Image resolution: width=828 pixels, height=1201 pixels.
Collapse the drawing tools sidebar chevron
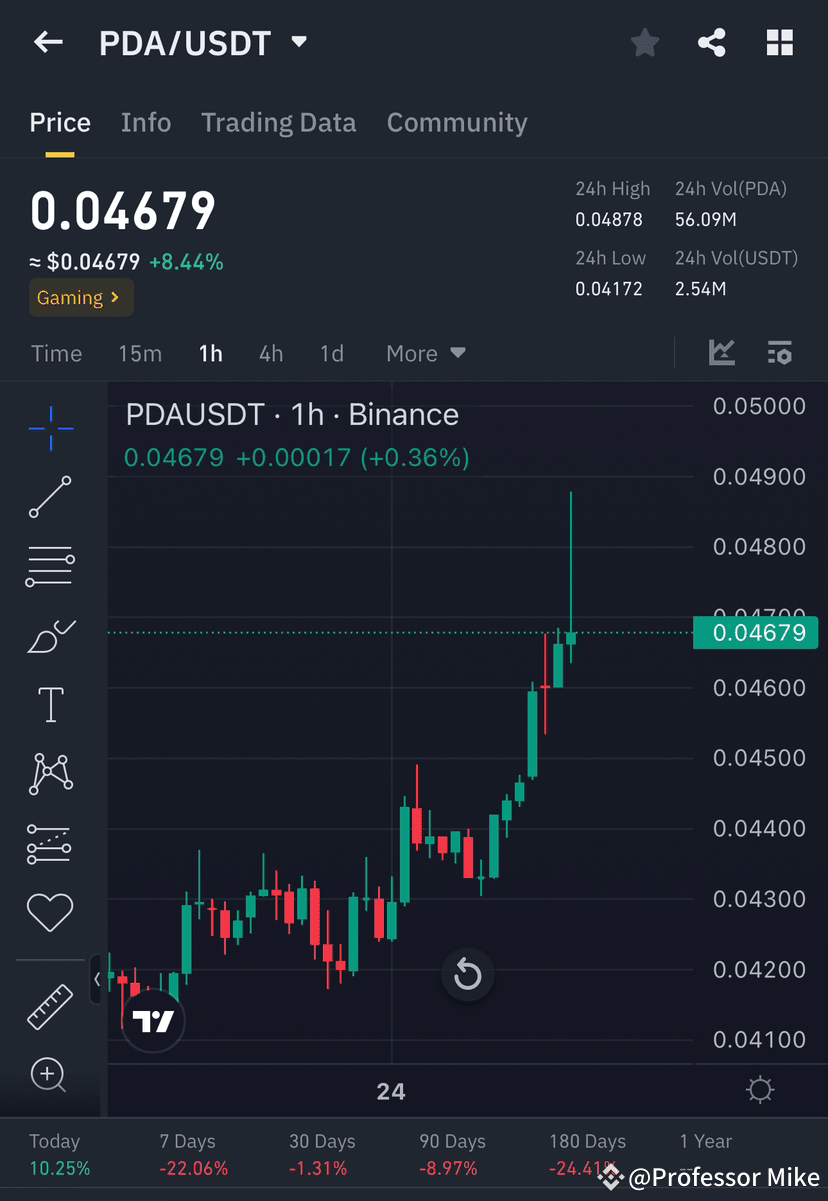tap(96, 980)
